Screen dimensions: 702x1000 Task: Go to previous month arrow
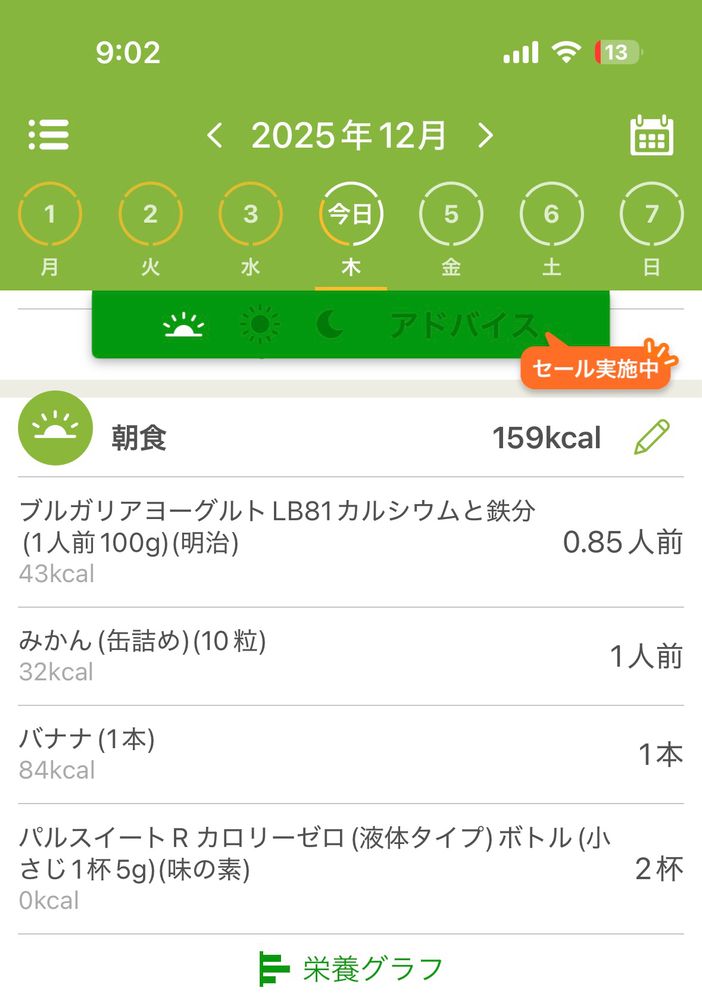214,135
